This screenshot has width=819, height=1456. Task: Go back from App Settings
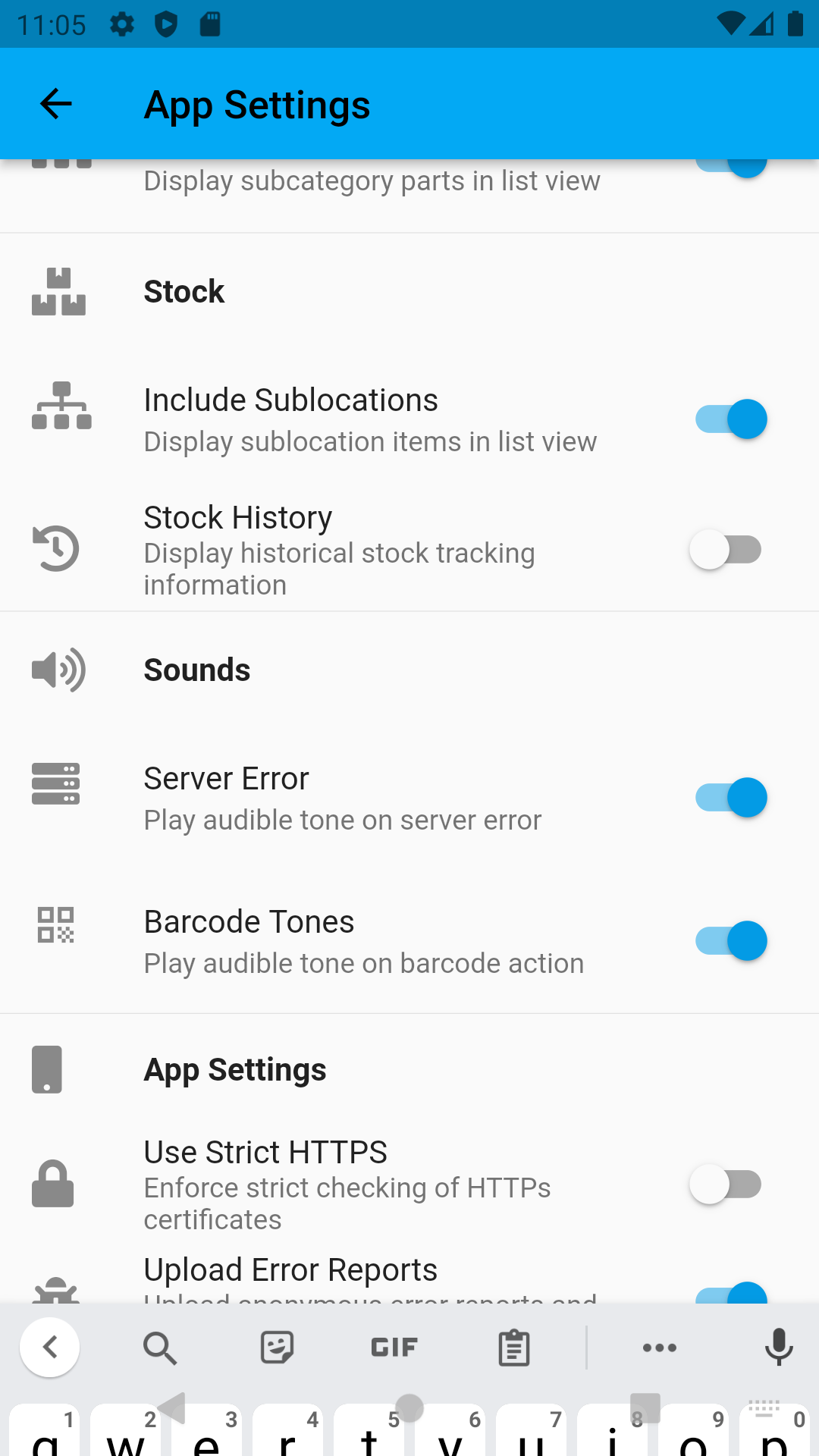pyautogui.click(x=56, y=104)
